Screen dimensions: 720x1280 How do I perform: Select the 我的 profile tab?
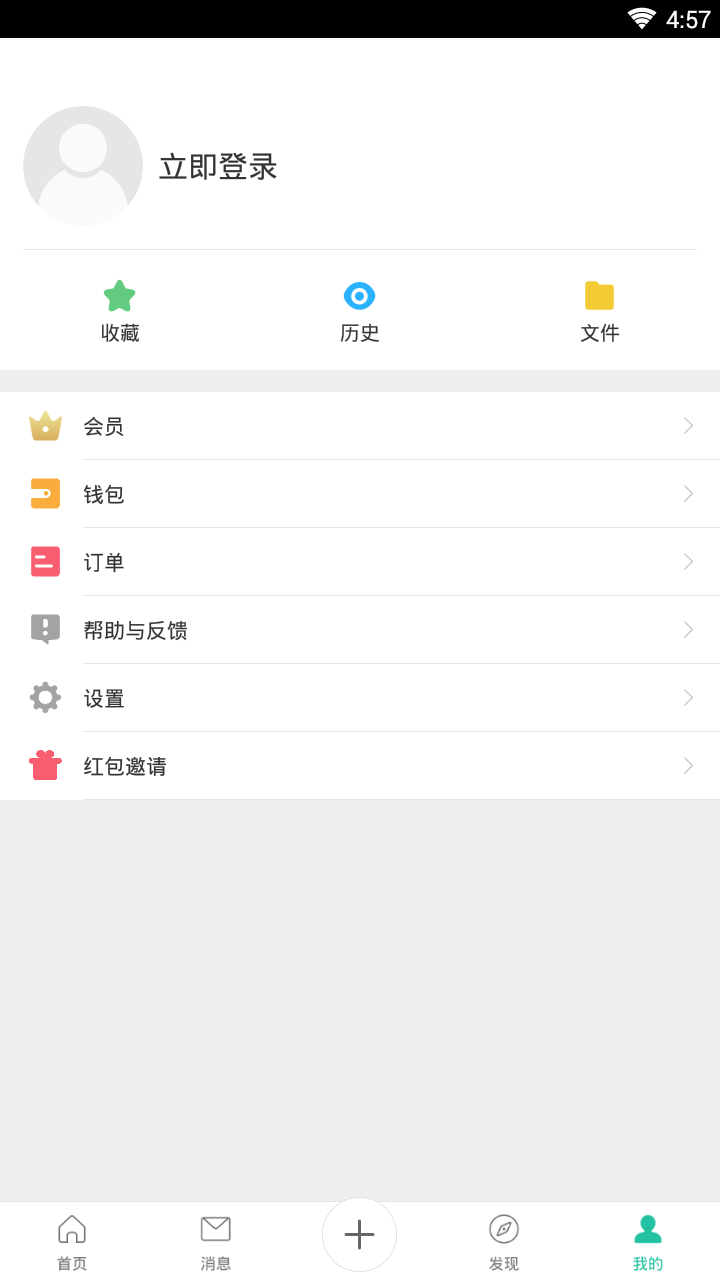click(x=648, y=1242)
